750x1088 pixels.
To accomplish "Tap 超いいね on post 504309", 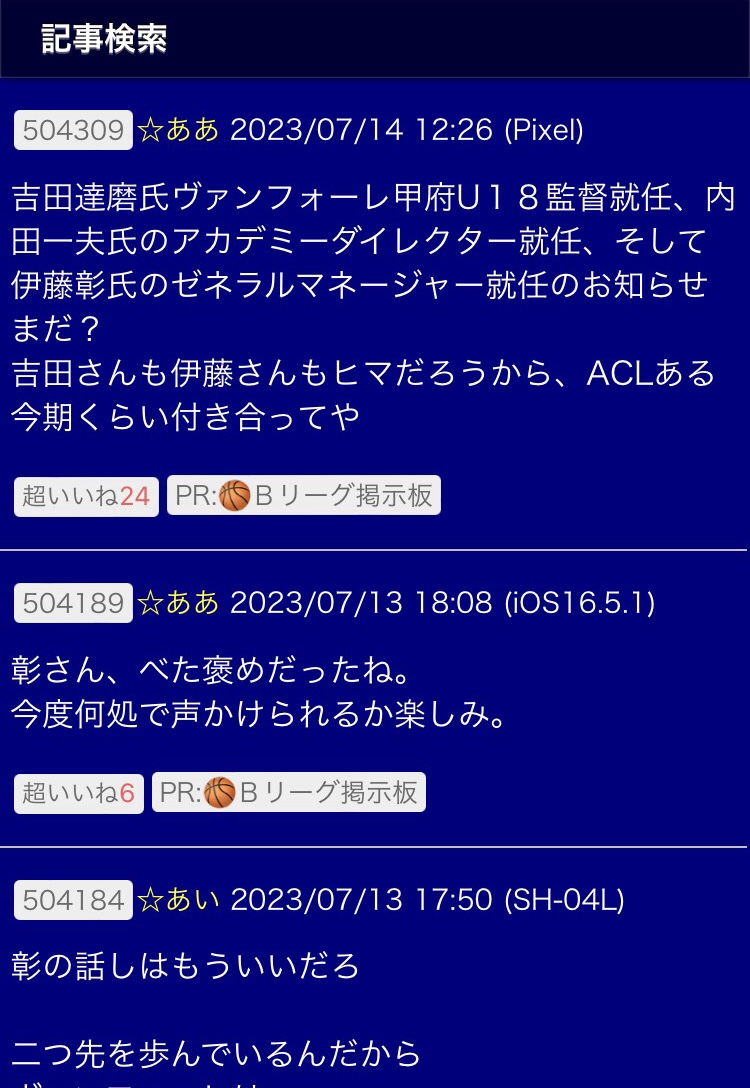I will pos(86,496).
